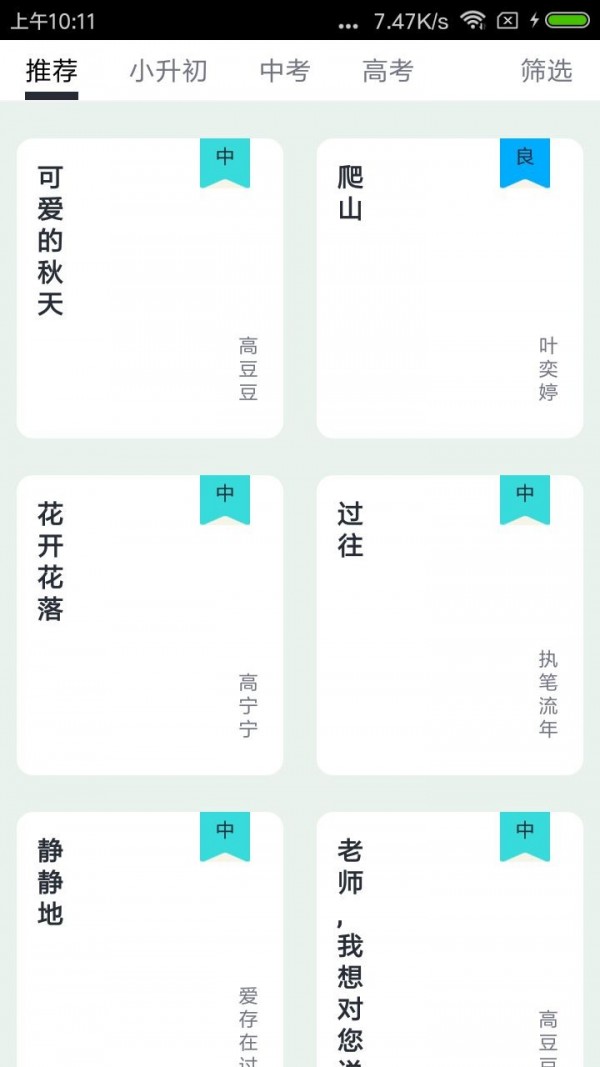The image size is (600, 1067).
Task: Open the 筛选 filter option
Action: pos(546,71)
